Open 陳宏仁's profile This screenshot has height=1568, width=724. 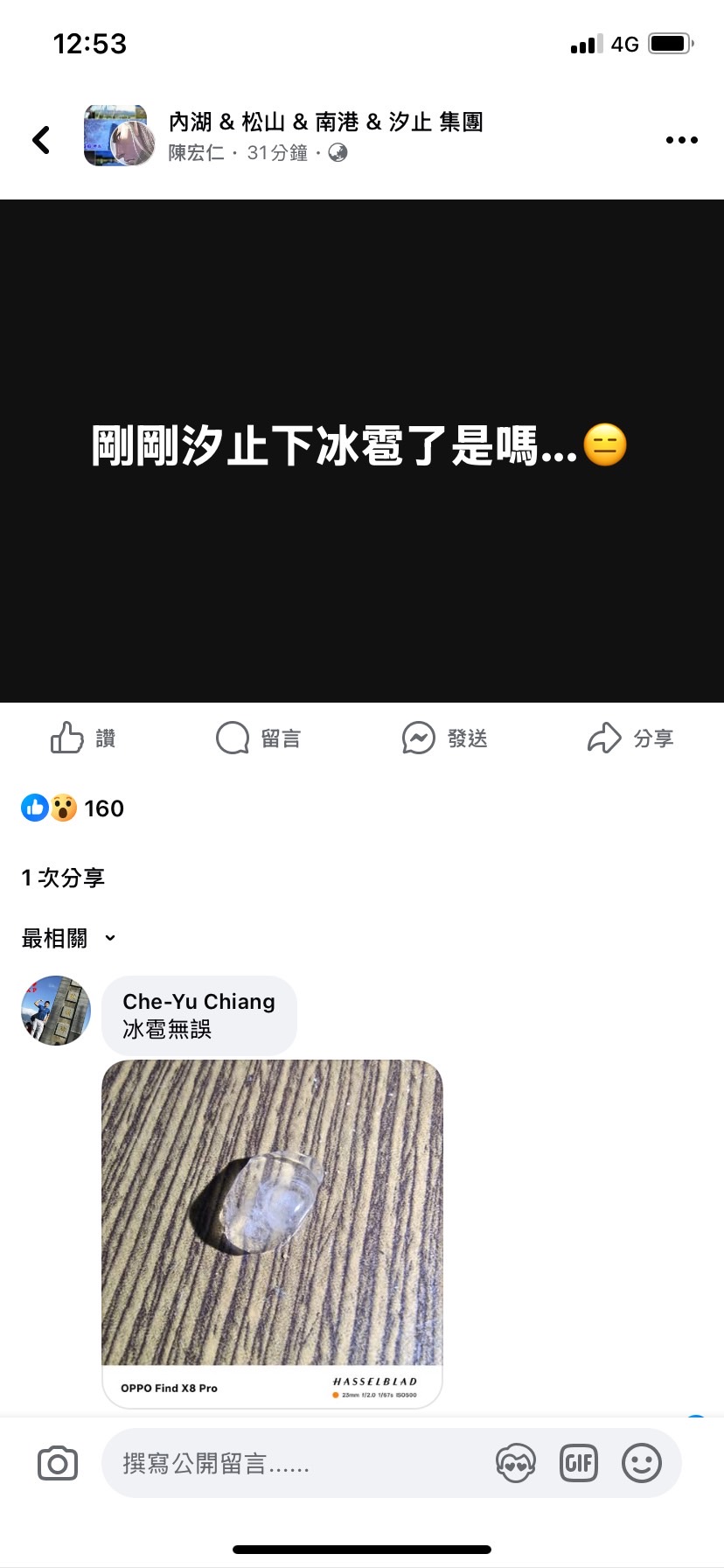[x=196, y=153]
